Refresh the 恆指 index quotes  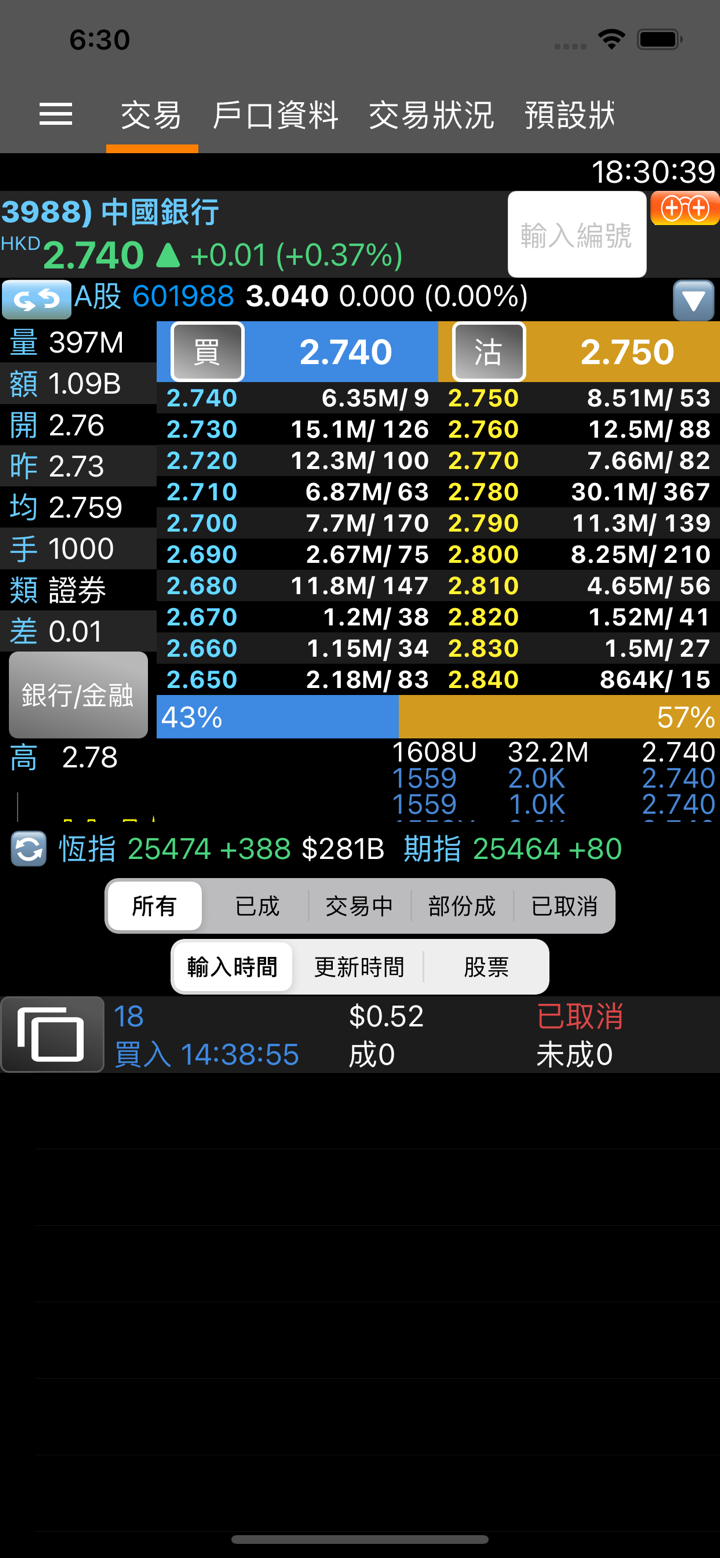click(x=28, y=849)
